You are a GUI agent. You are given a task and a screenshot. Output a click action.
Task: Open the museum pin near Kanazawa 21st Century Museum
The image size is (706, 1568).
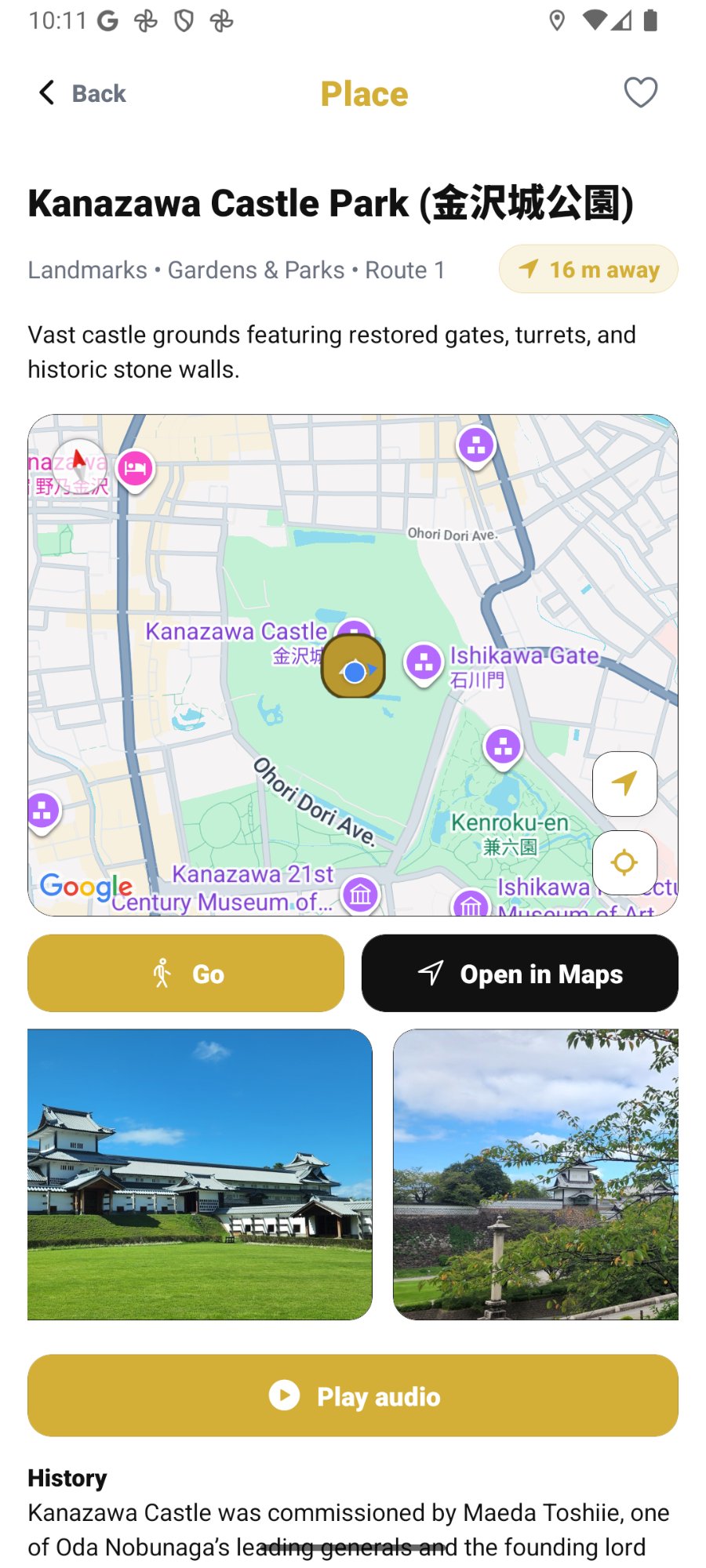click(x=359, y=895)
